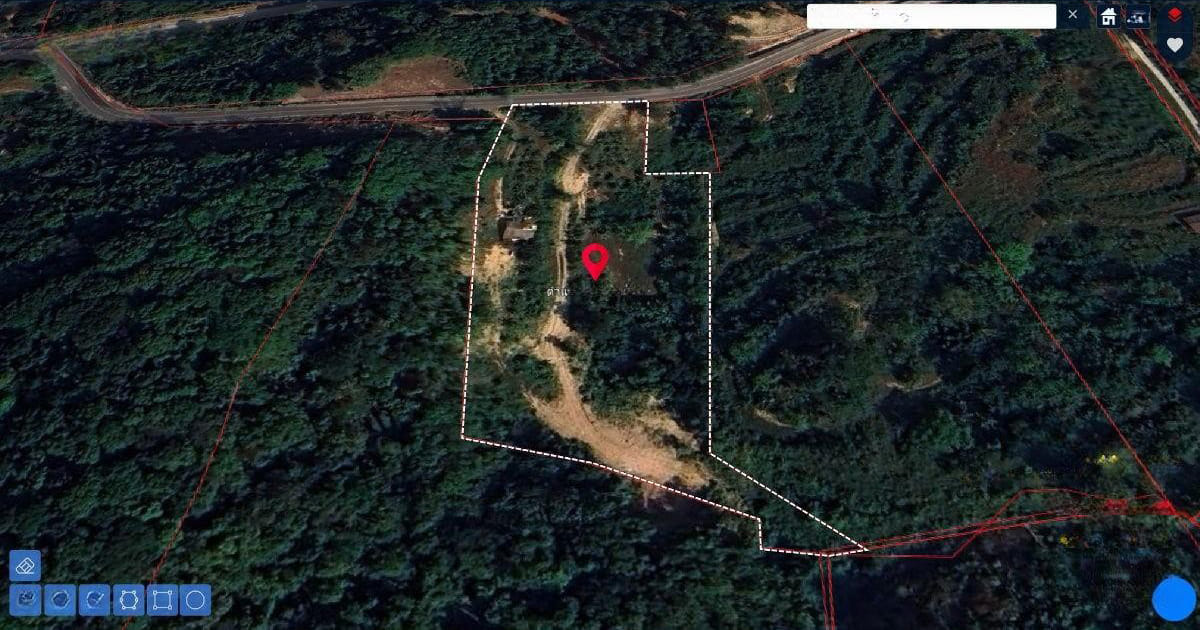Choose the circle drawing tool
Image resolution: width=1200 pixels, height=630 pixels.
[196, 600]
